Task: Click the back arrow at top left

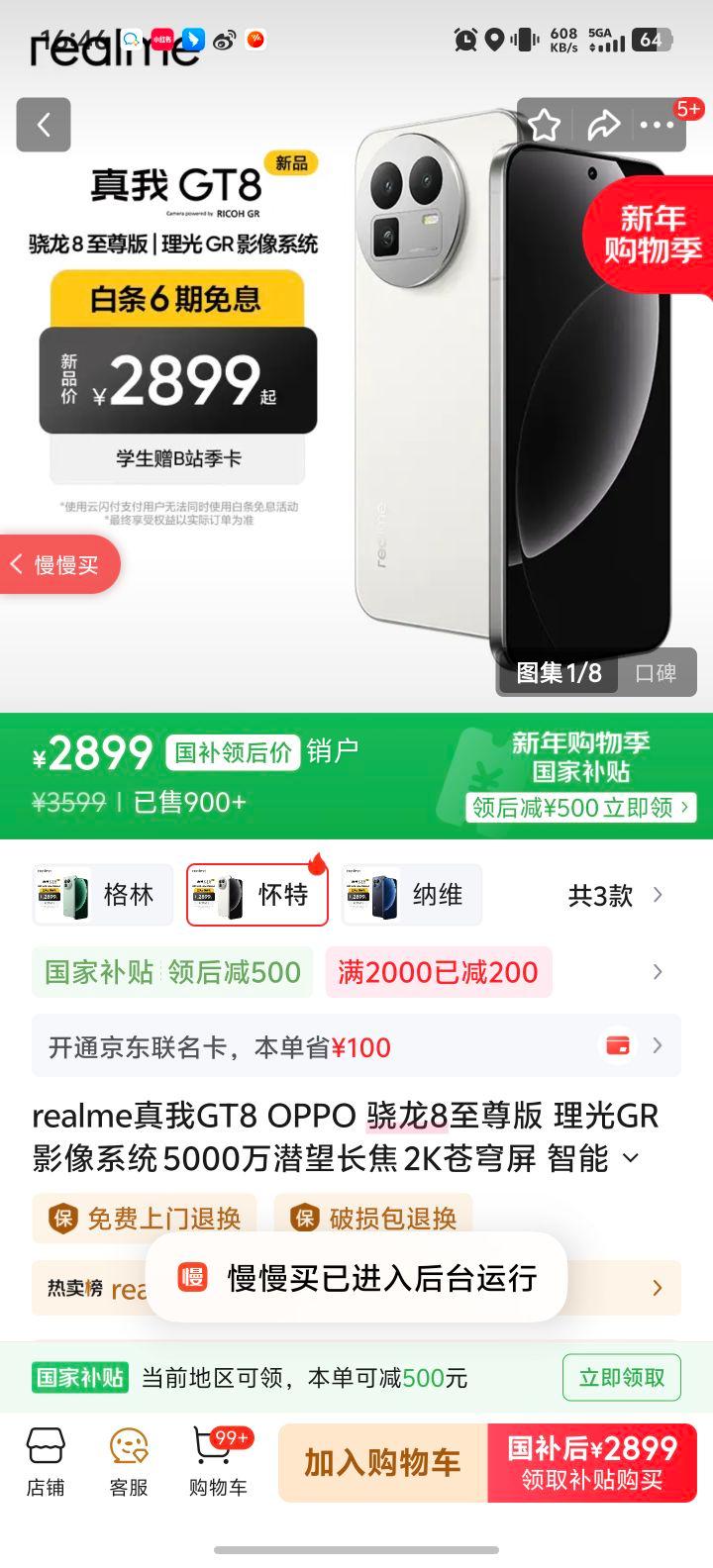Action: click(x=43, y=126)
